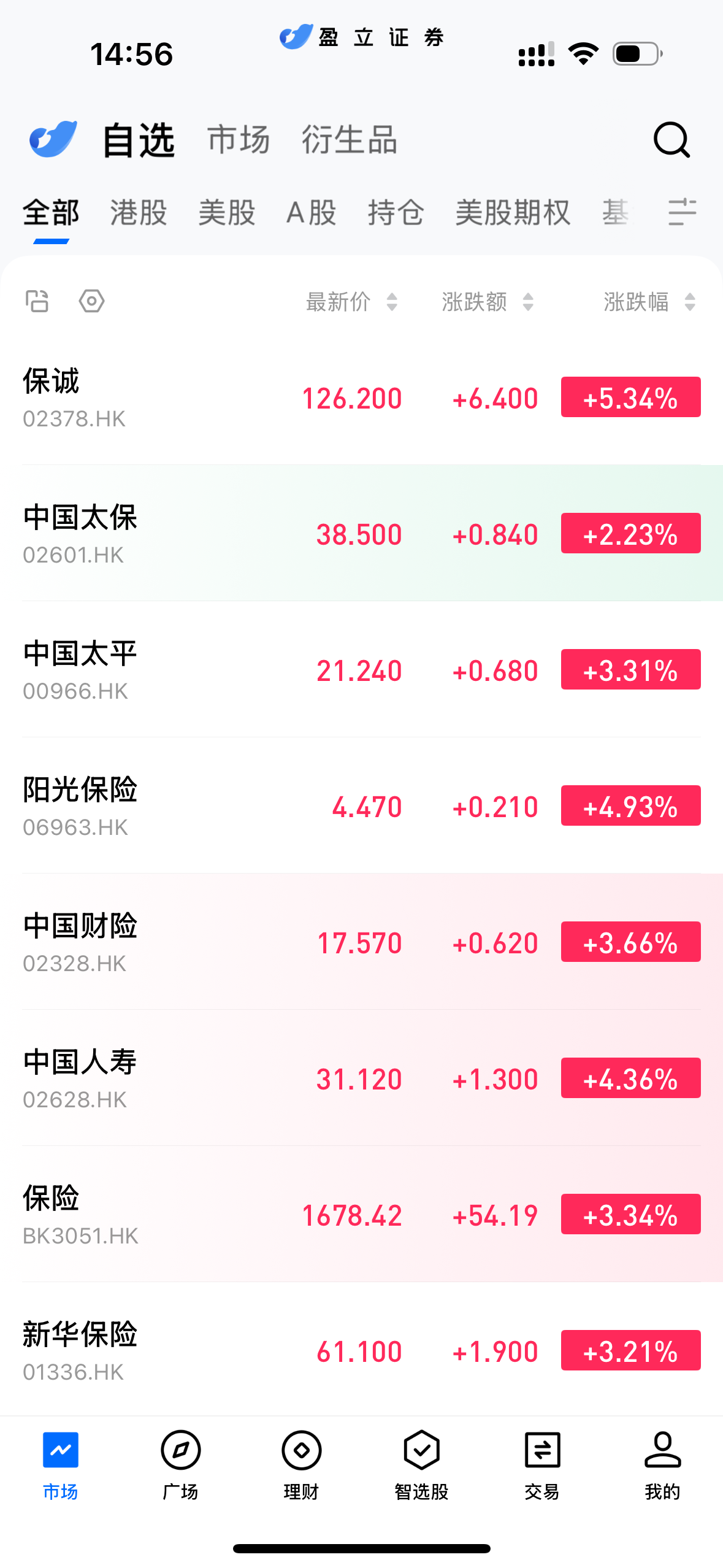The width and height of the screenshot is (723, 1568).
Task: View the 保险 BK3051.HK sector index
Action: coord(184,1215)
